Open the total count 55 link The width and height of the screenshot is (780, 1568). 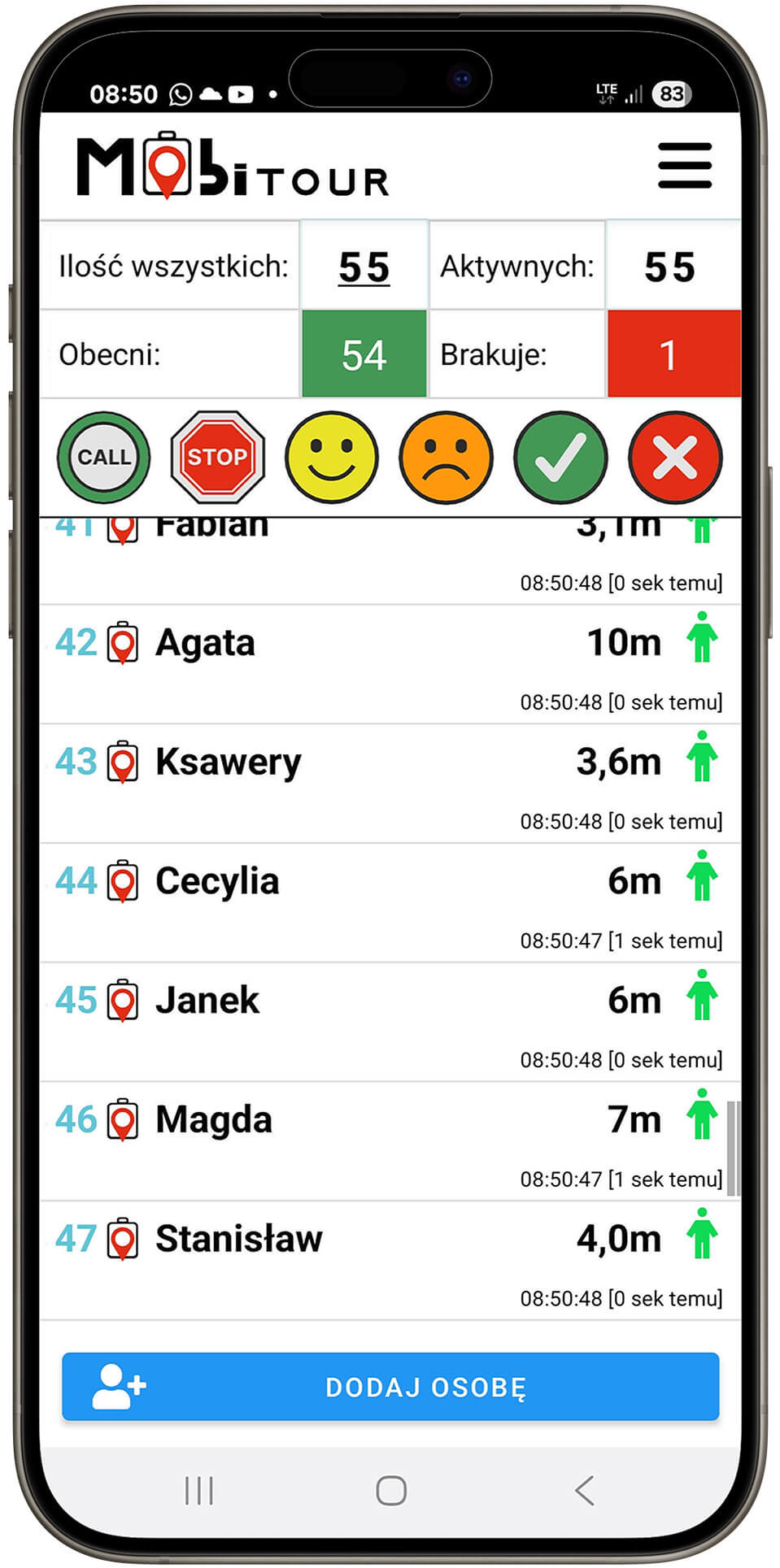364,267
